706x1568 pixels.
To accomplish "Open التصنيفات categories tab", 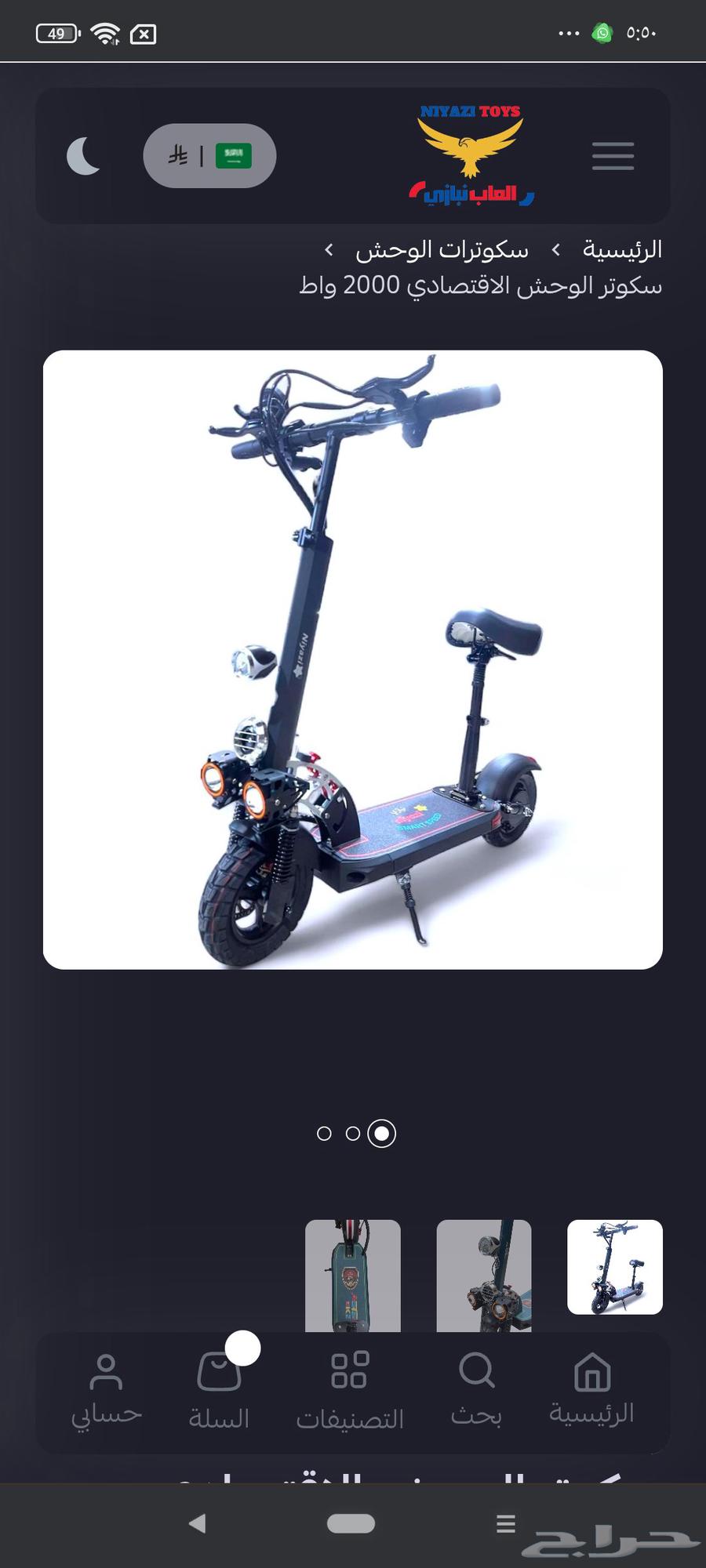I will (x=350, y=1391).
